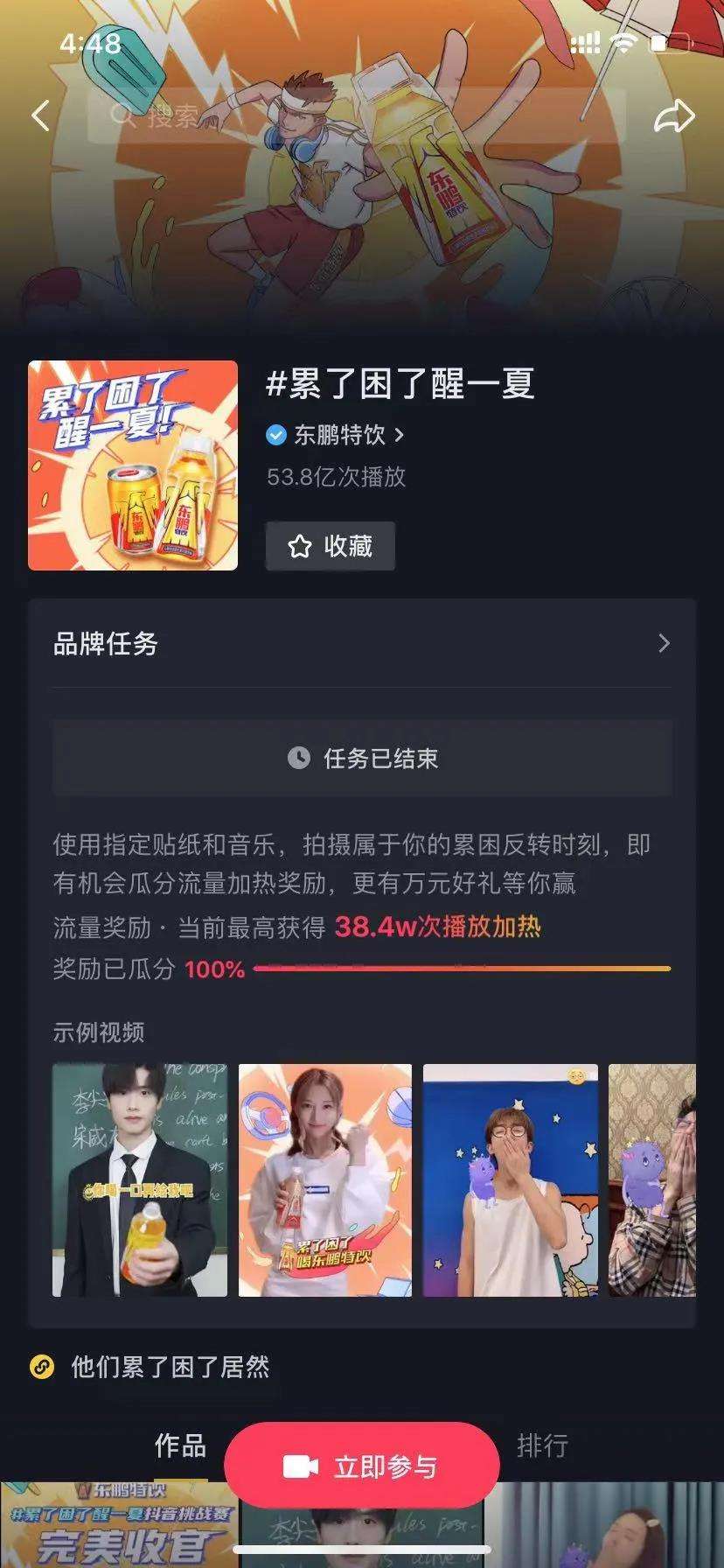Share this challenge page

click(674, 115)
